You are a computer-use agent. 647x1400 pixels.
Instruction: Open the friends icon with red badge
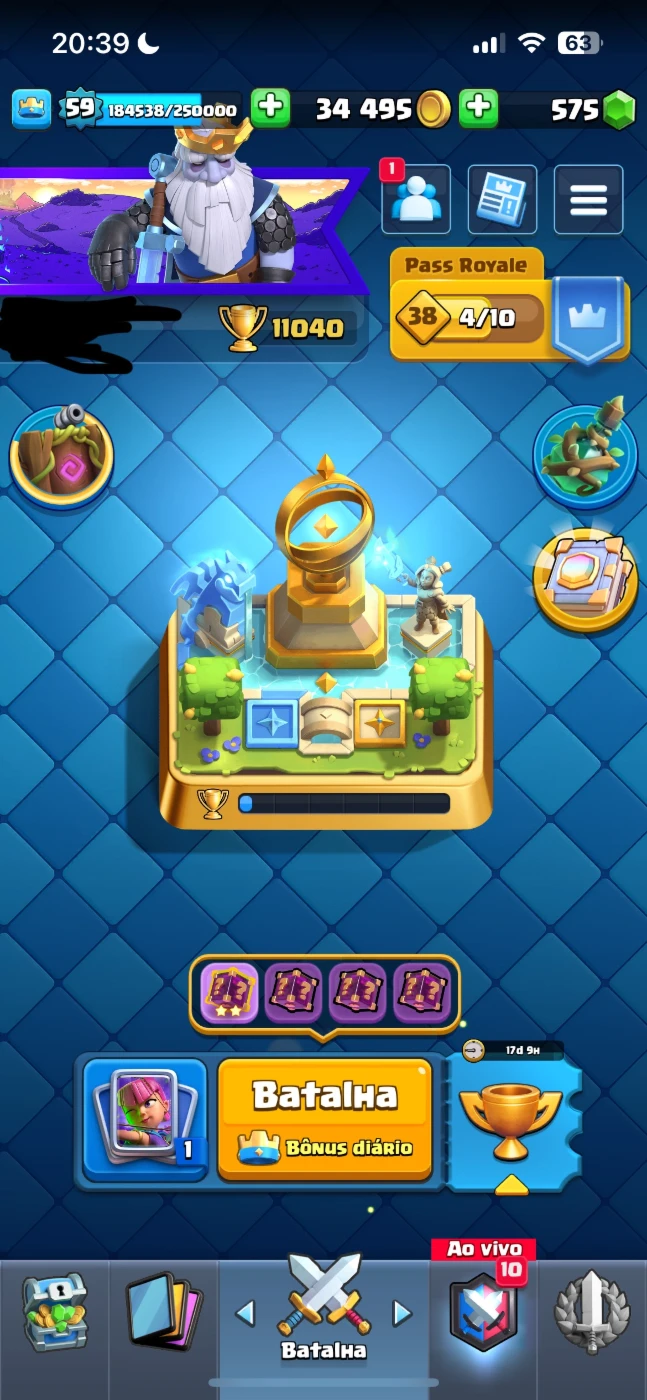click(416, 199)
